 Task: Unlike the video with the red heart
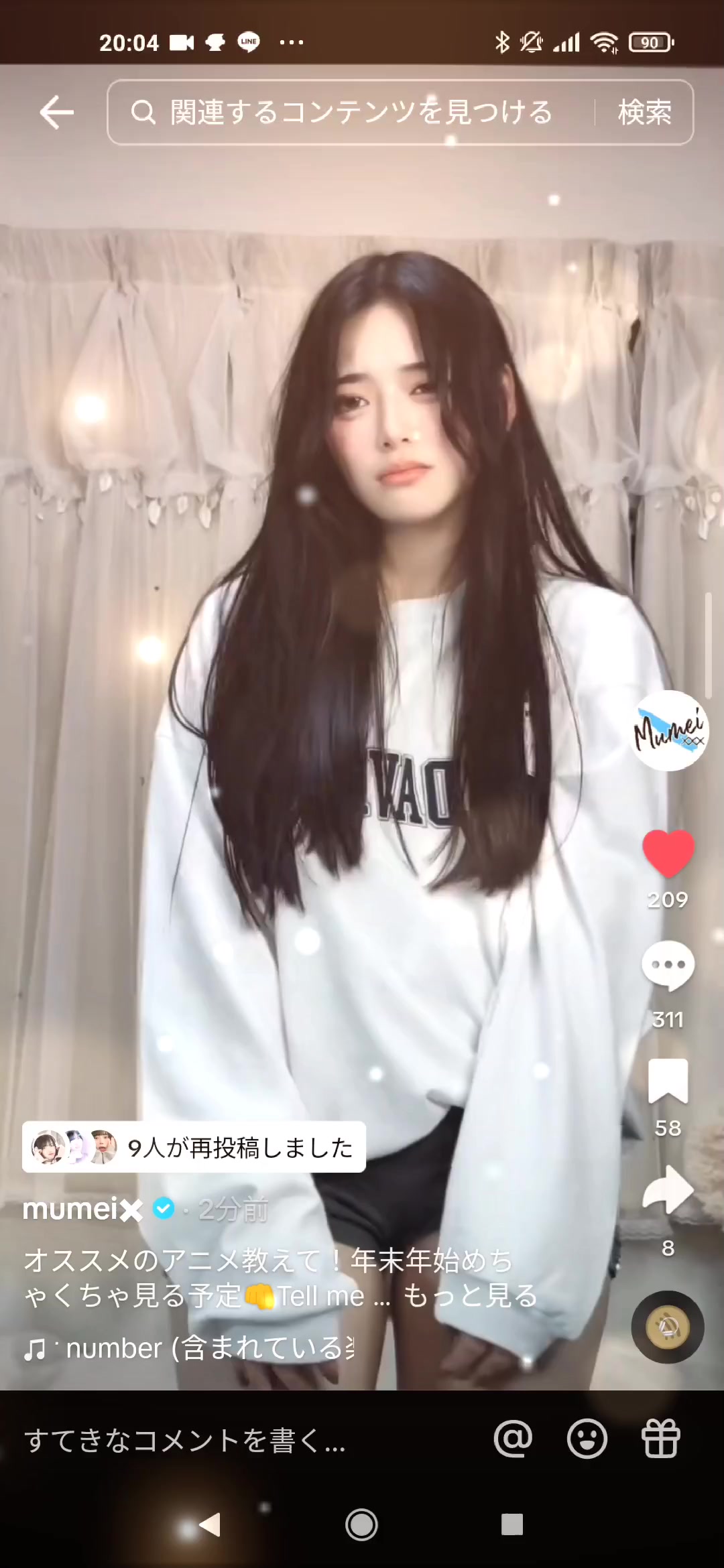pos(668,853)
